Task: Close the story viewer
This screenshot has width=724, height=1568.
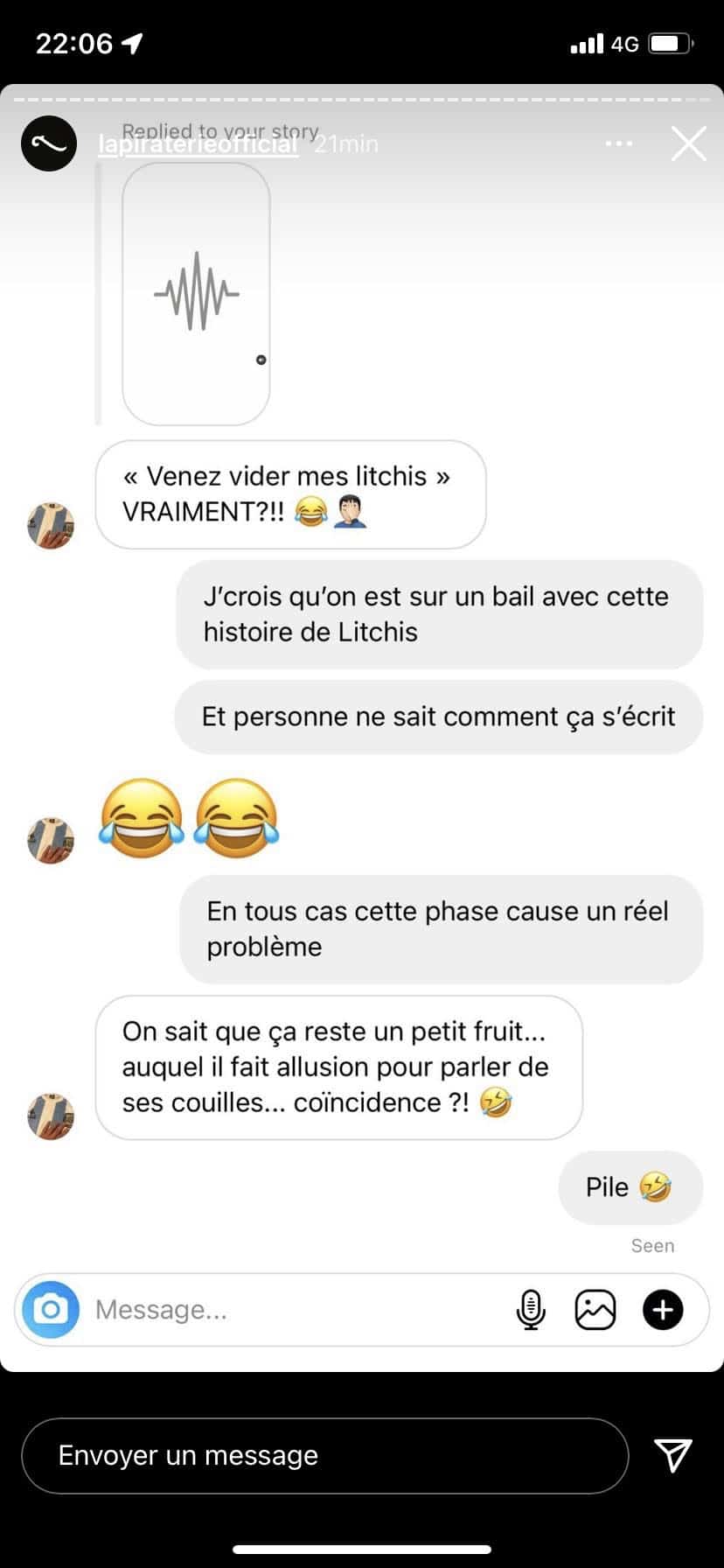Action: tap(688, 143)
